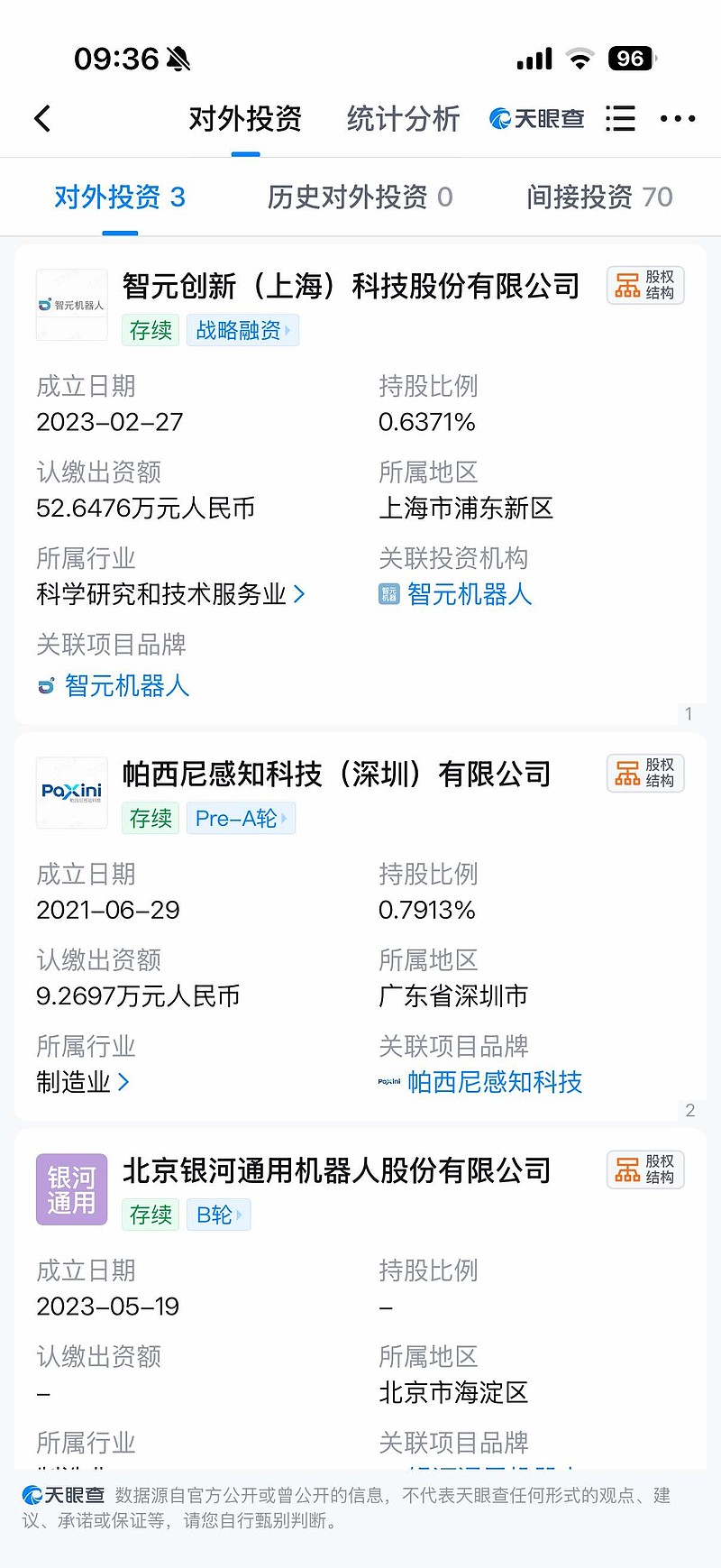The height and width of the screenshot is (1568, 721).
Task: Expand the 战略融资 funding round detail
Action: (x=242, y=330)
